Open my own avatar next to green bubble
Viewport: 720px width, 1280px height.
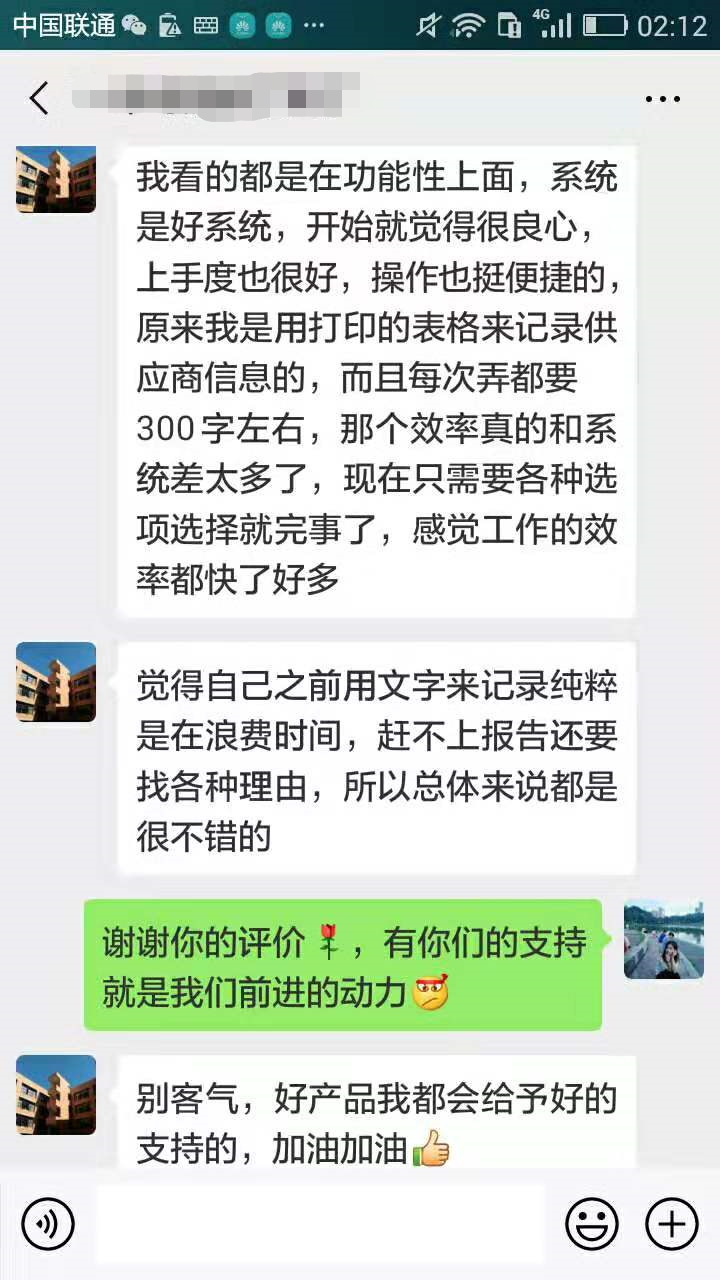[x=664, y=939]
